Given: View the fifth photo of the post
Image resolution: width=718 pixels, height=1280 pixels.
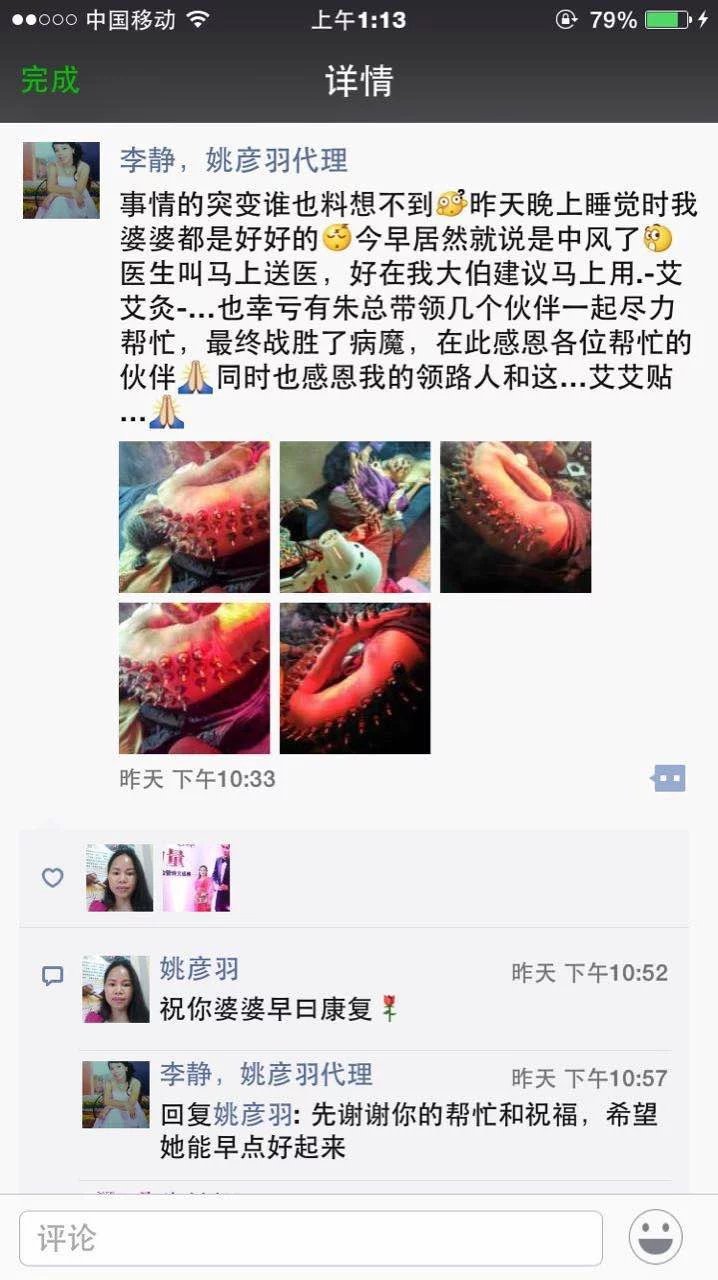Looking at the screenshot, I should tap(355, 677).
